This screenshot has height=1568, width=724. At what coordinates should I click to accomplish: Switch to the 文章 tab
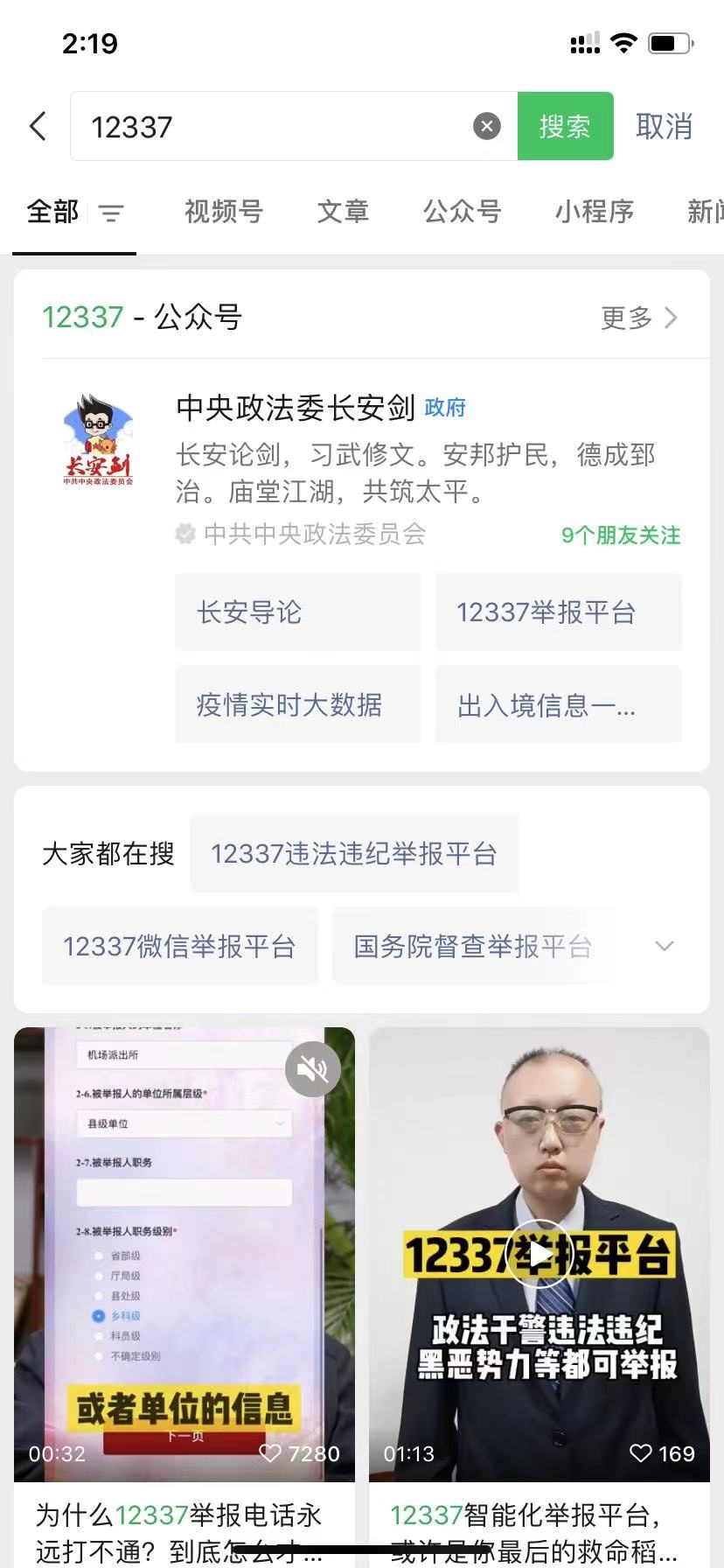coord(343,211)
